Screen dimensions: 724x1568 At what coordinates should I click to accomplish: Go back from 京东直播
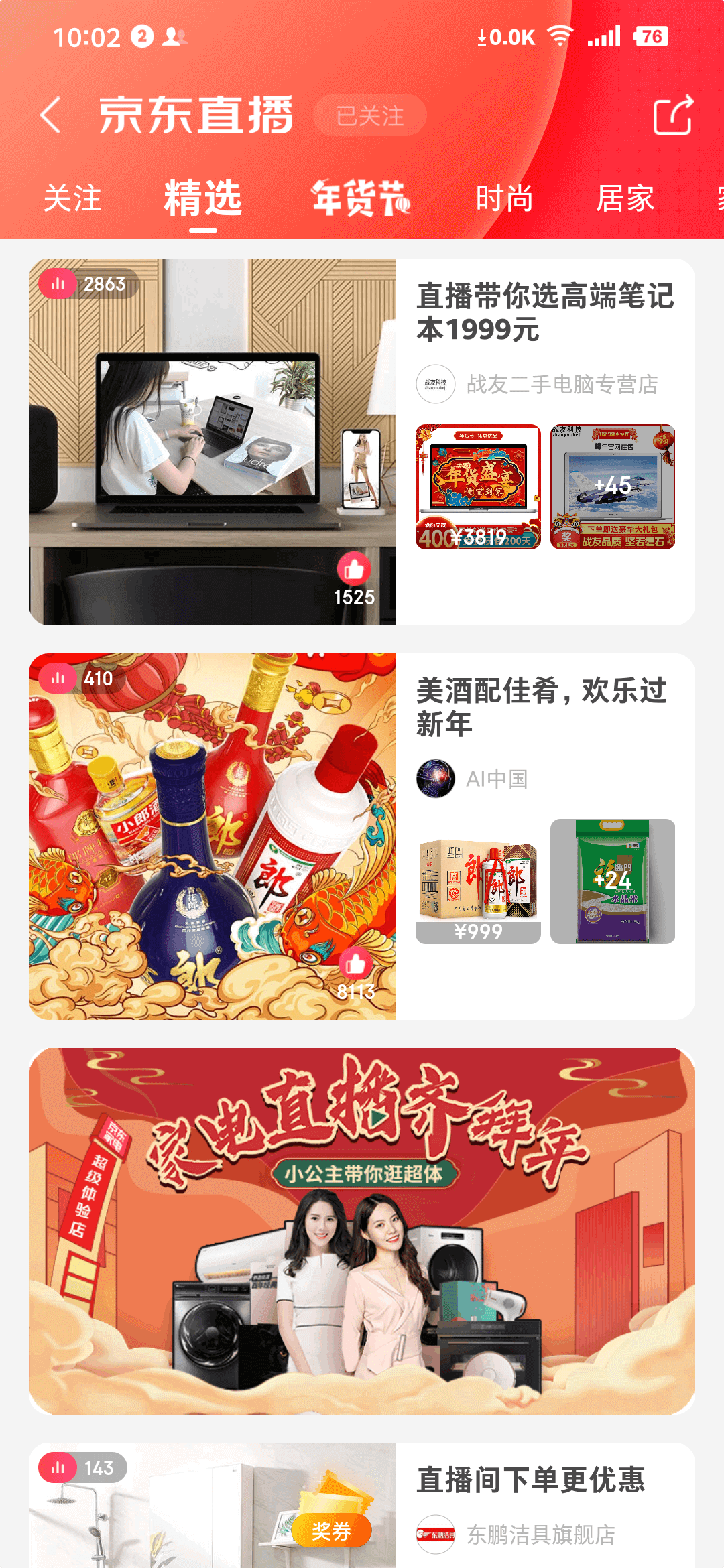(x=51, y=115)
